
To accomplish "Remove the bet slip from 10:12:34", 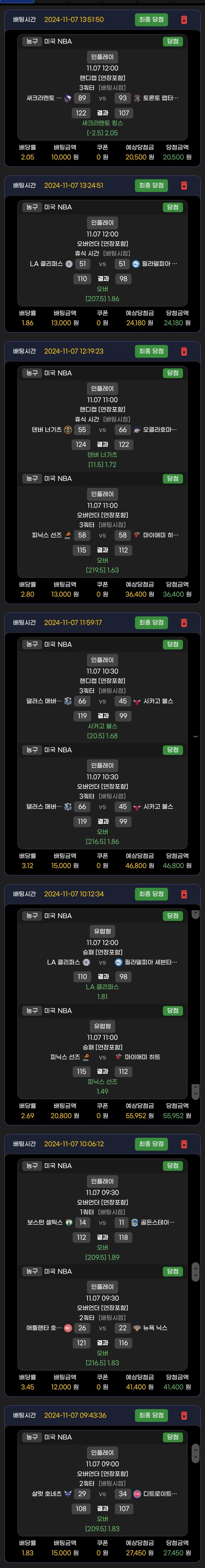I will 184,894.
